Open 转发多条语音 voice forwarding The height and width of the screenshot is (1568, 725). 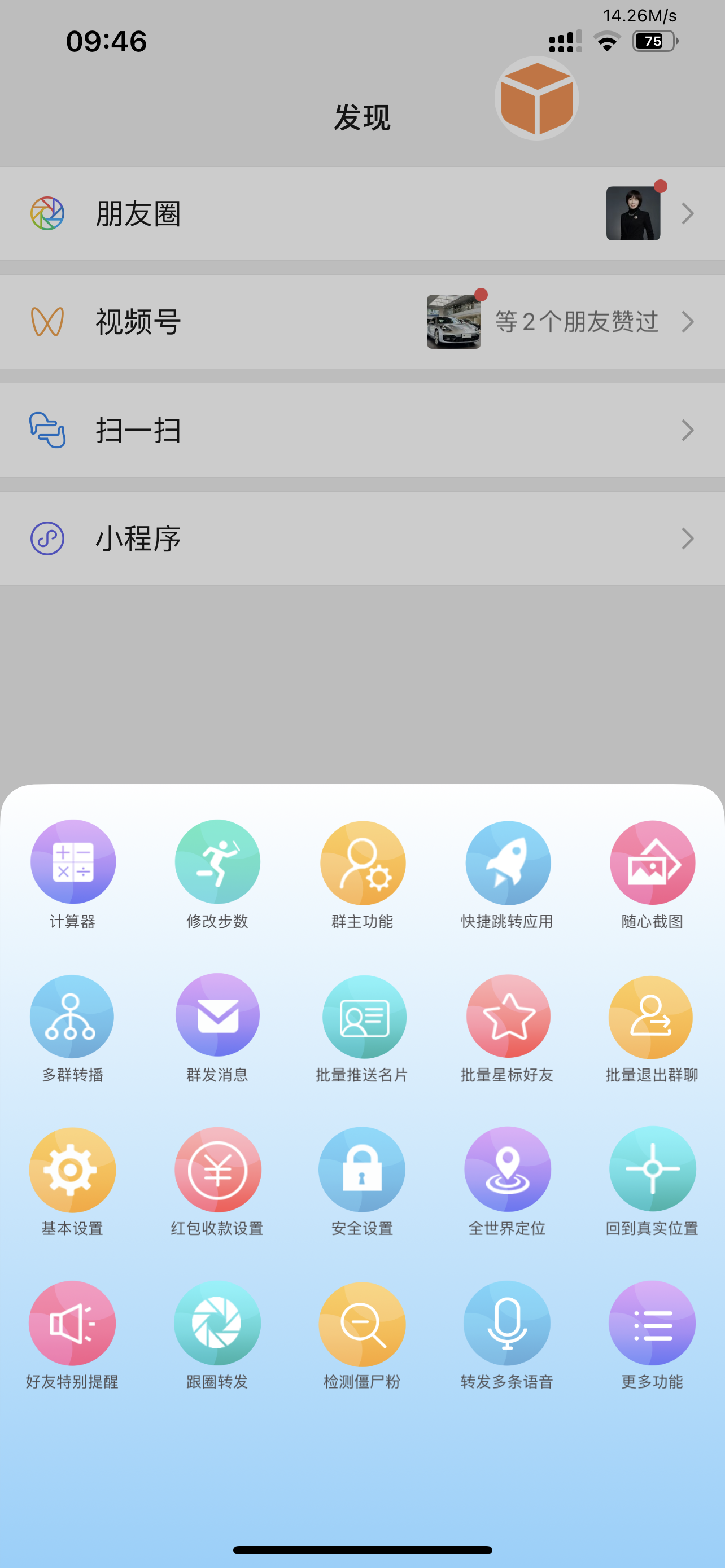click(508, 1322)
